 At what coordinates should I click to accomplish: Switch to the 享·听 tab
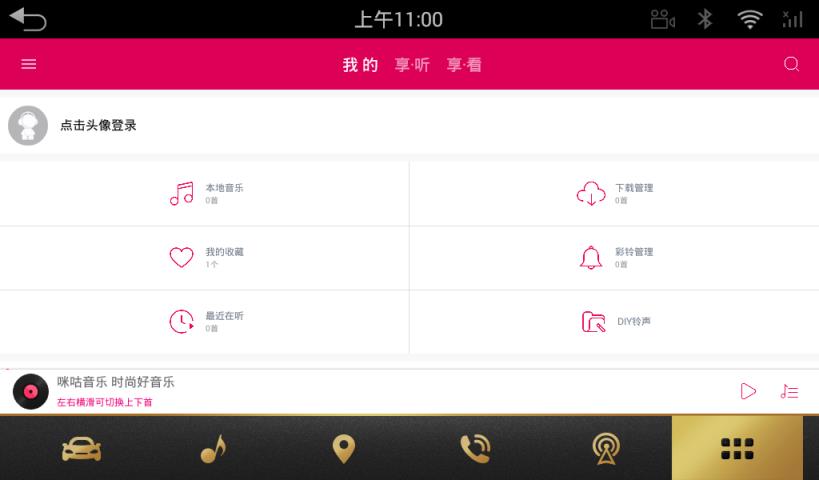(x=412, y=65)
